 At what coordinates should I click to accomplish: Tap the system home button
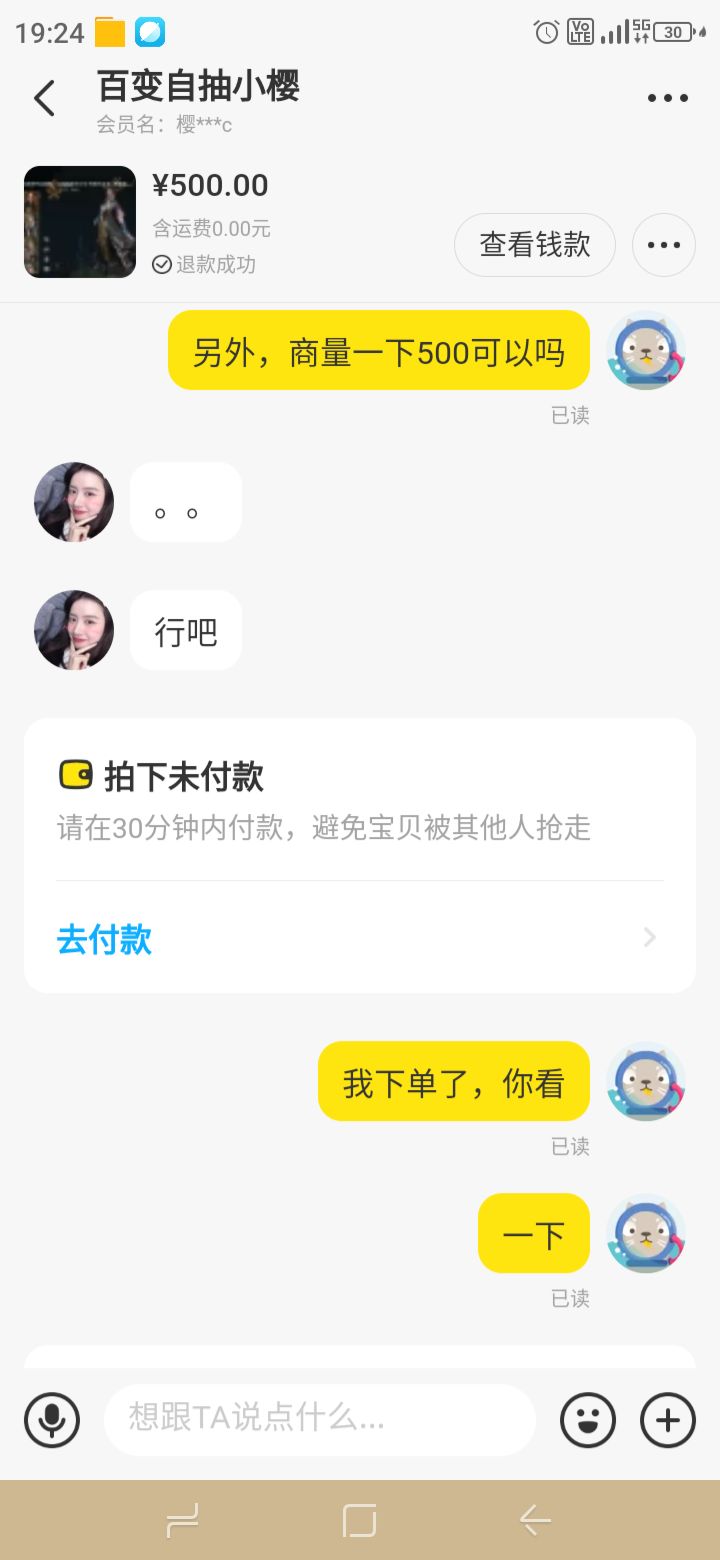359,1521
